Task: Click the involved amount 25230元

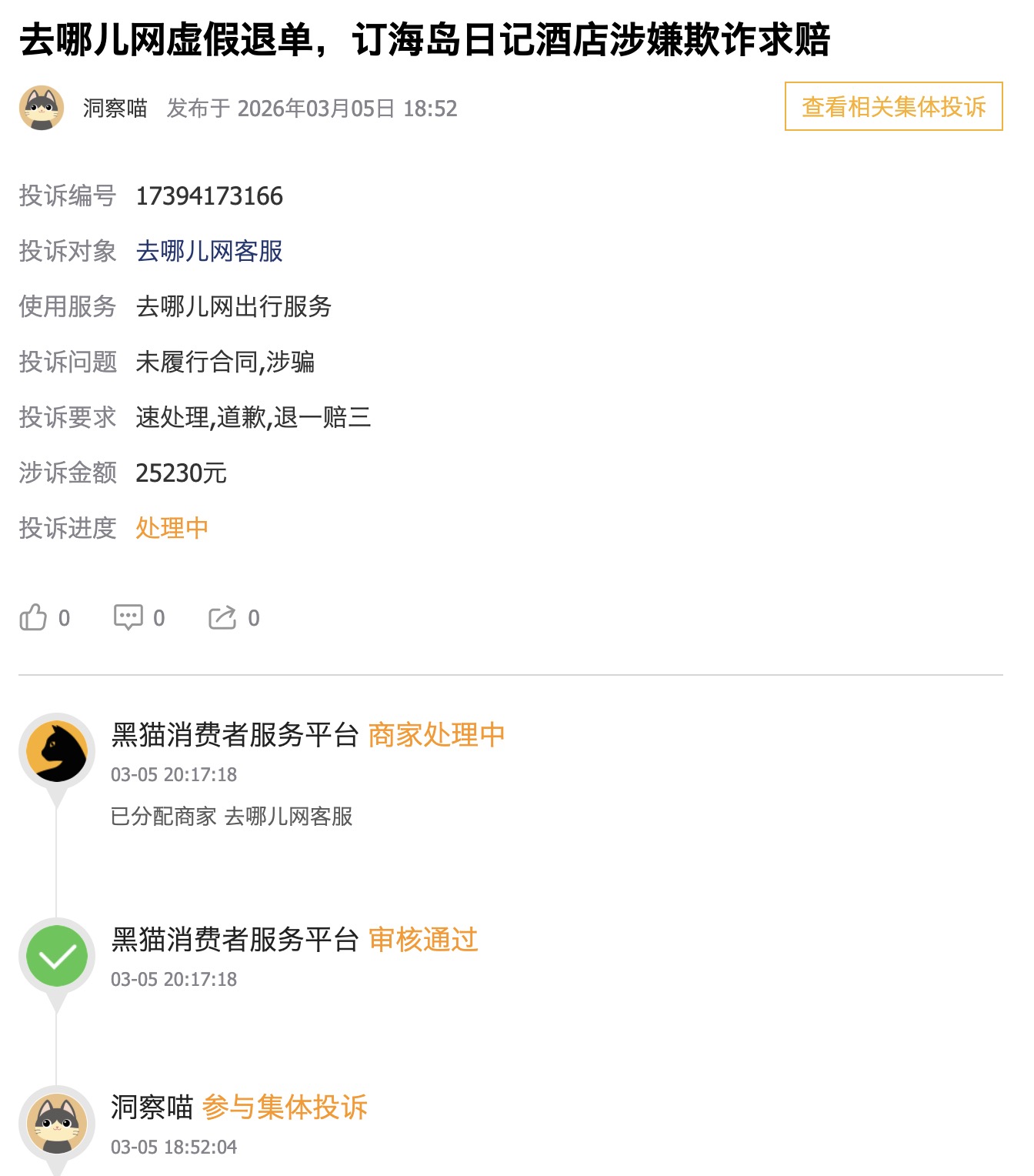Action: [181, 474]
